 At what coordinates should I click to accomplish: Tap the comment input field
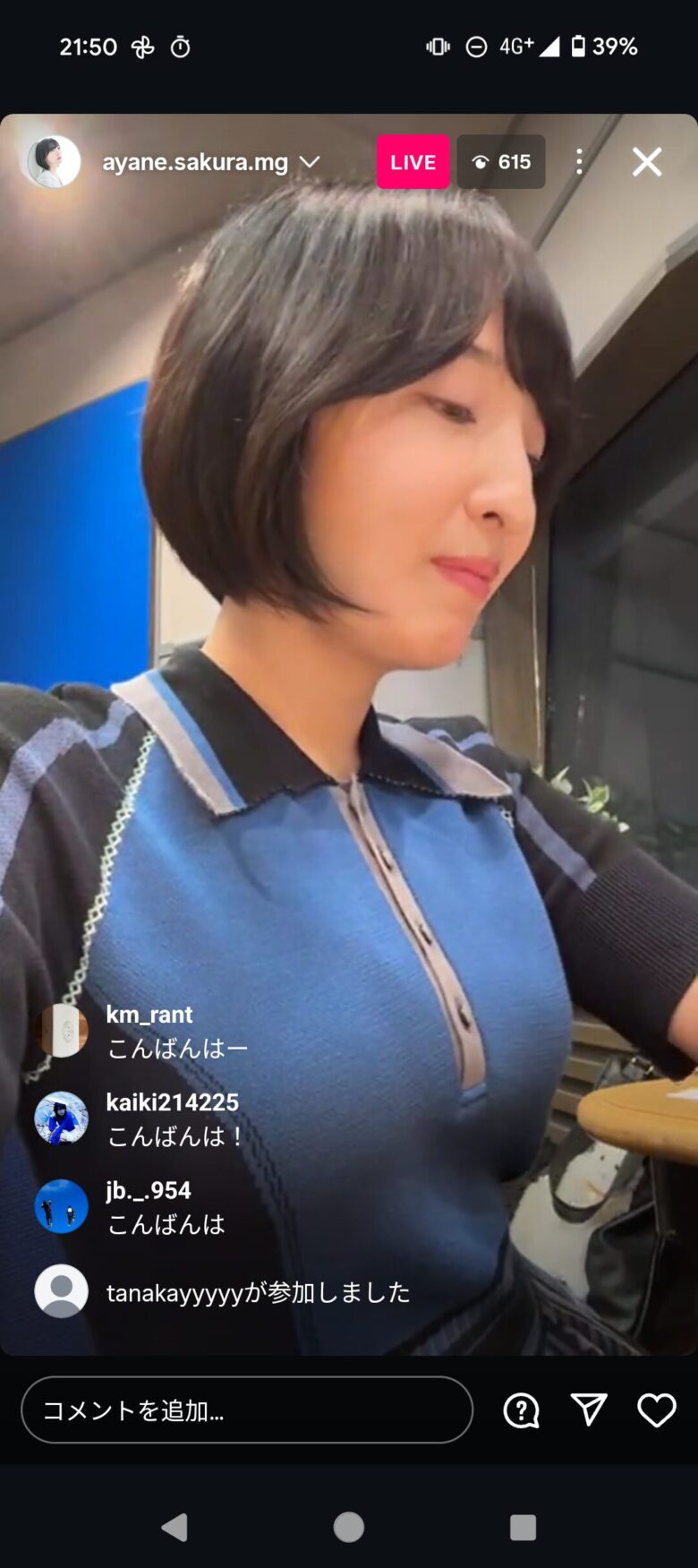[246, 1409]
